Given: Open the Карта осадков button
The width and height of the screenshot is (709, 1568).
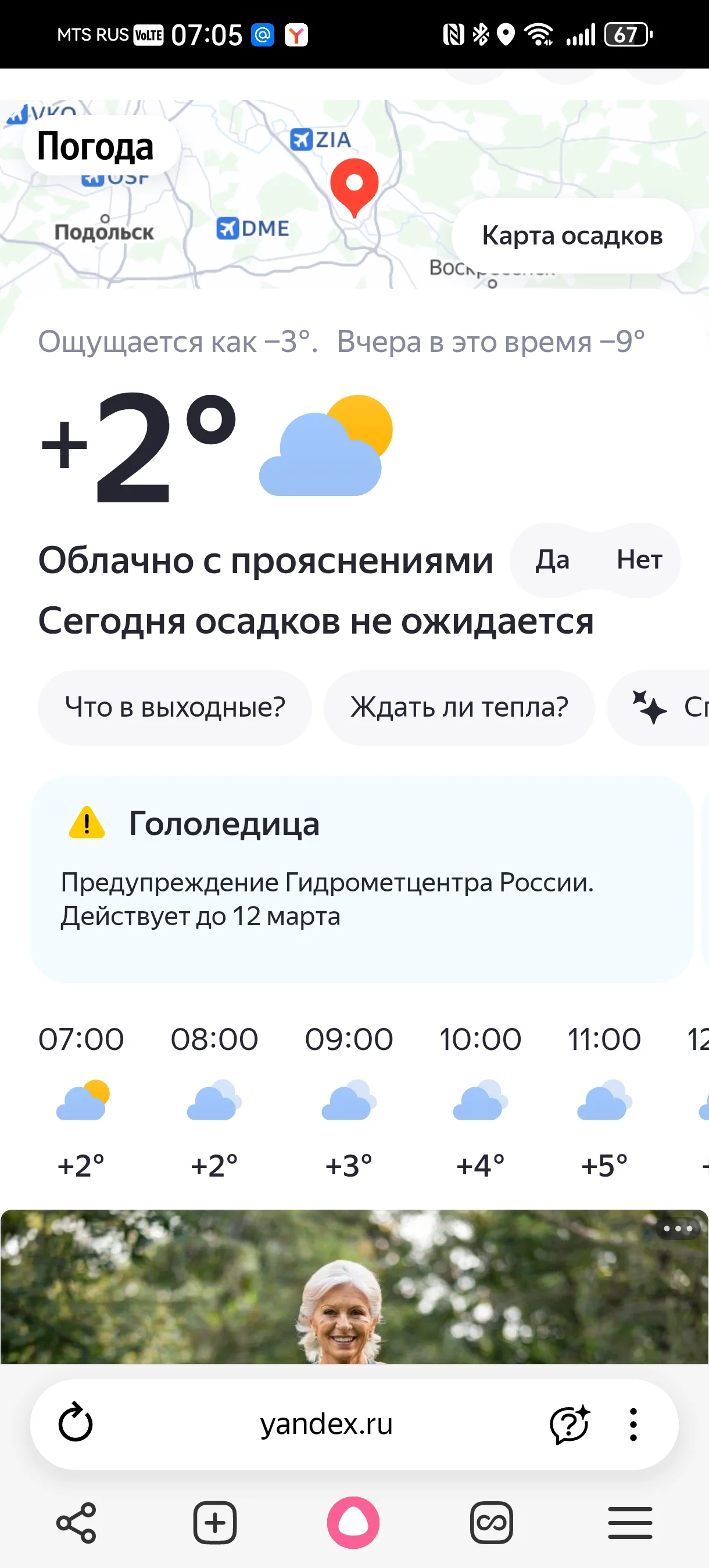Looking at the screenshot, I should click(x=571, y=236).
